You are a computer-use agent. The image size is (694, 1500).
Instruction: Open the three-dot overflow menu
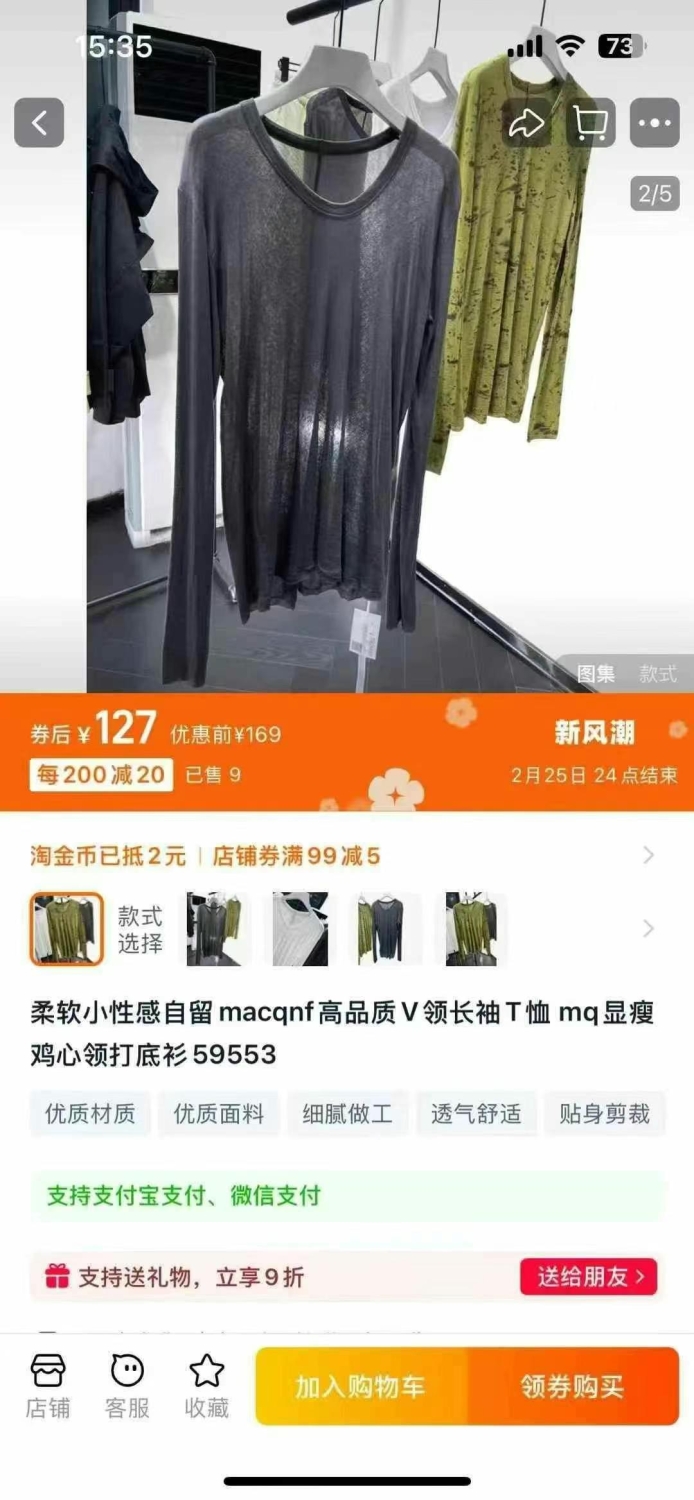(x=655, y=123)
